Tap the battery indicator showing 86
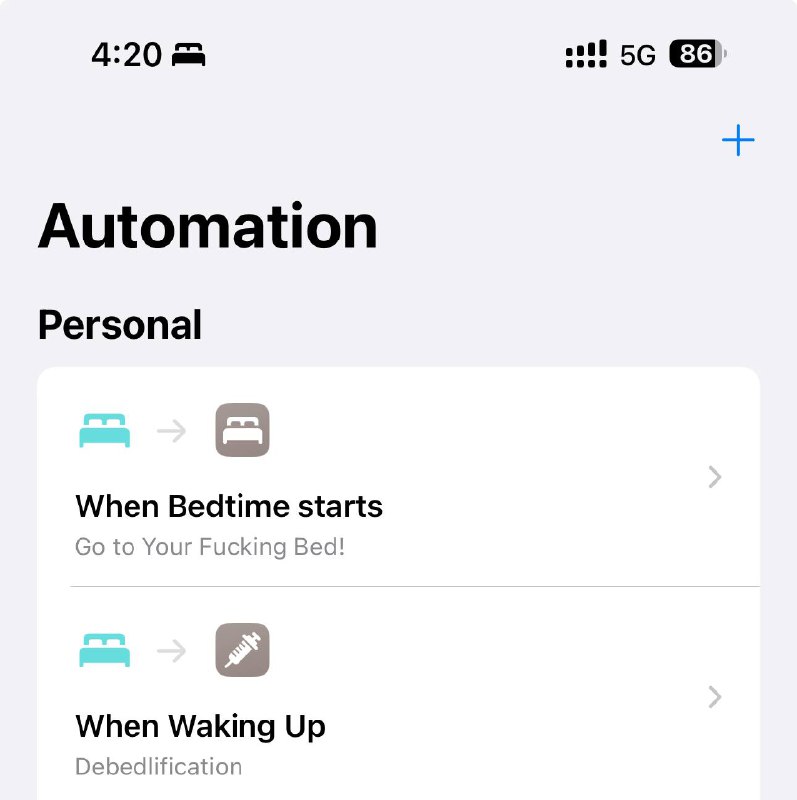This screenshot has height=800, width=797. point(696,54)
